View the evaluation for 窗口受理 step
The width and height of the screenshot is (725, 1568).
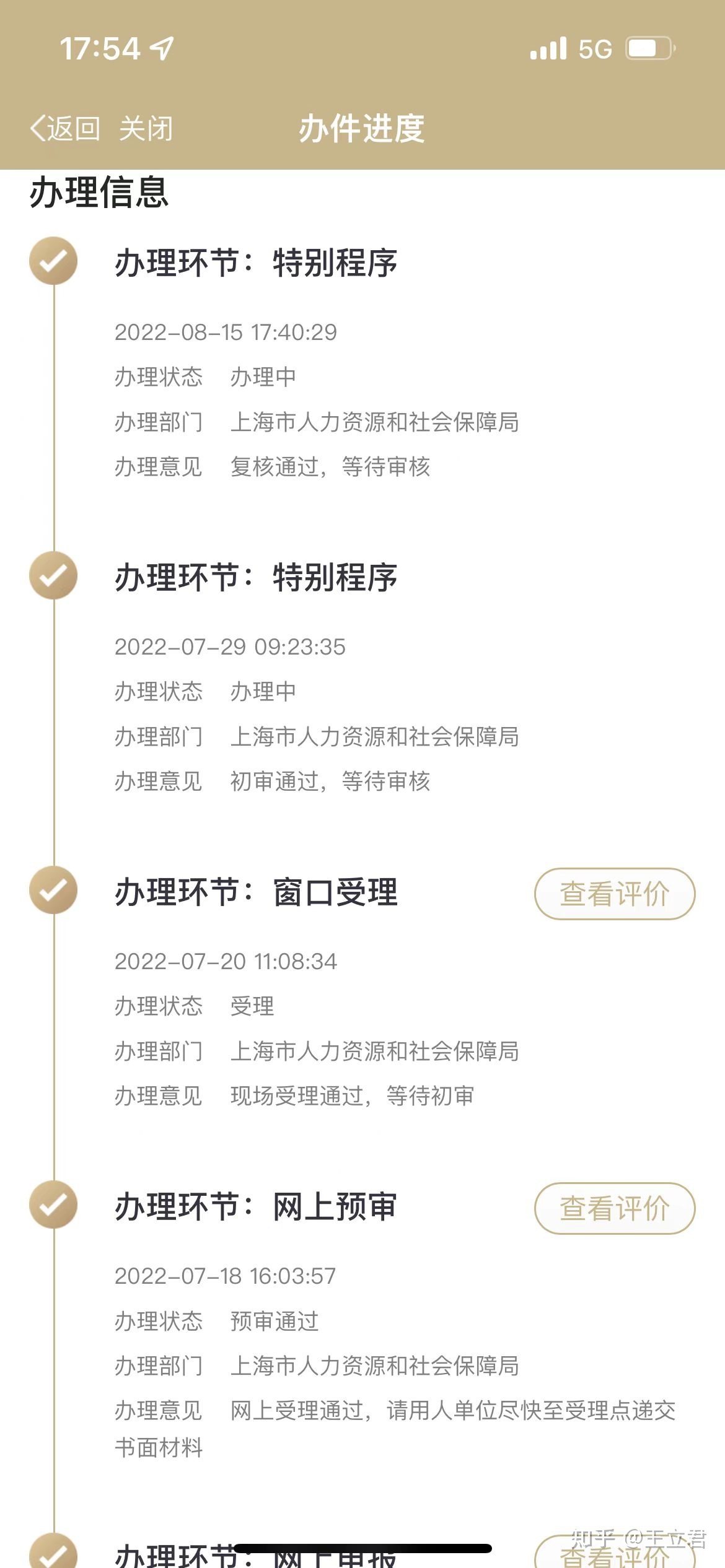click(x=615, y=894)
